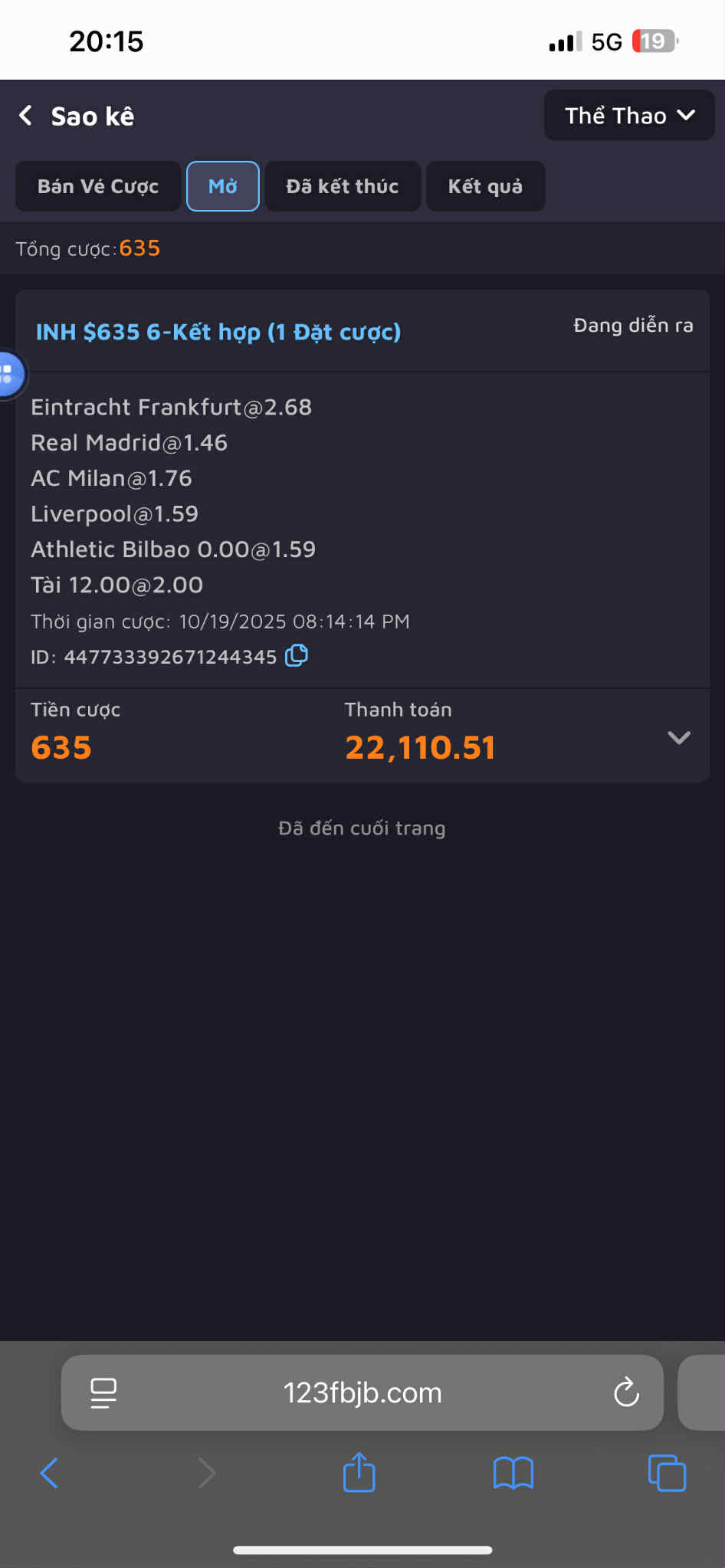
Task: Open the Thể Thao dropdown
Action: [x=628, y=116]
